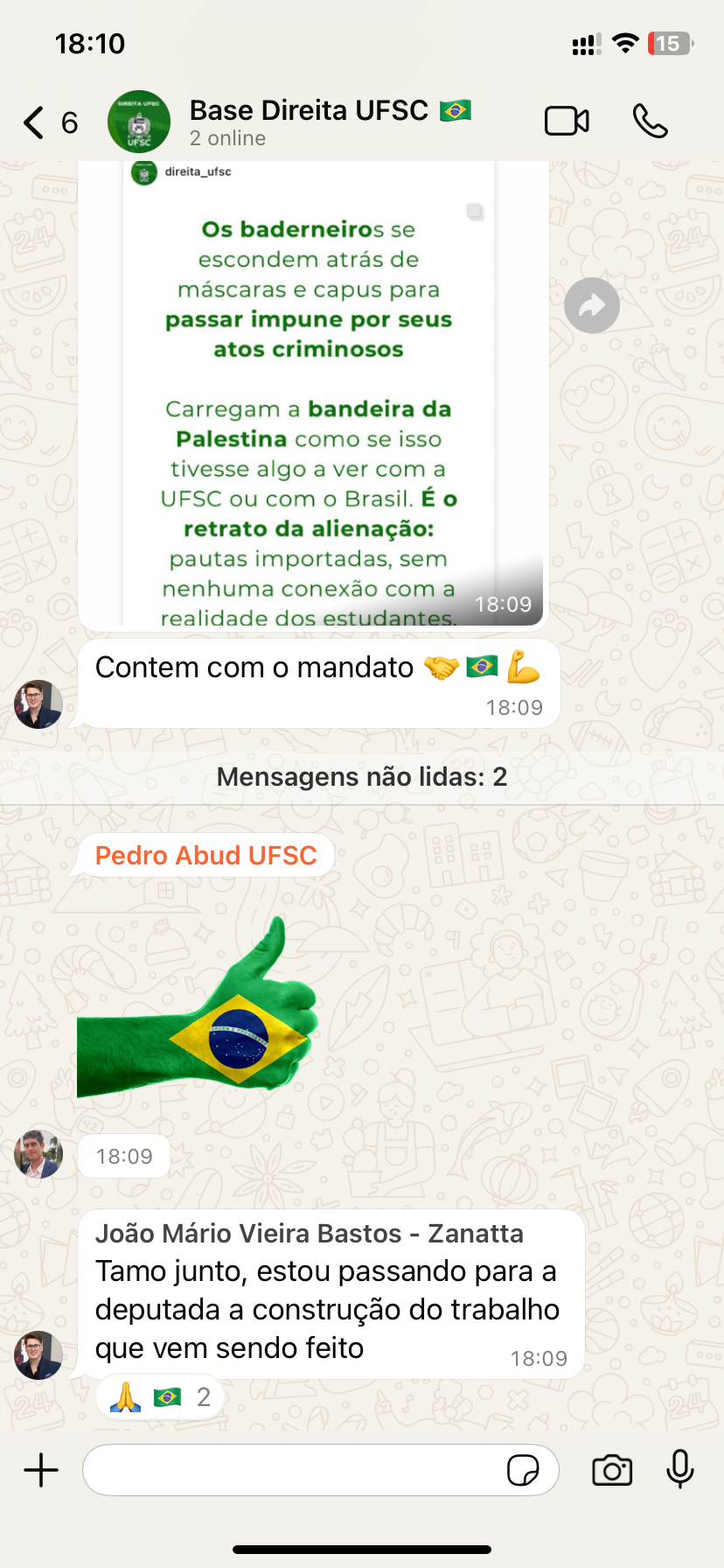Tap the Base Direita UFSC group avatar

pos(138,122)
